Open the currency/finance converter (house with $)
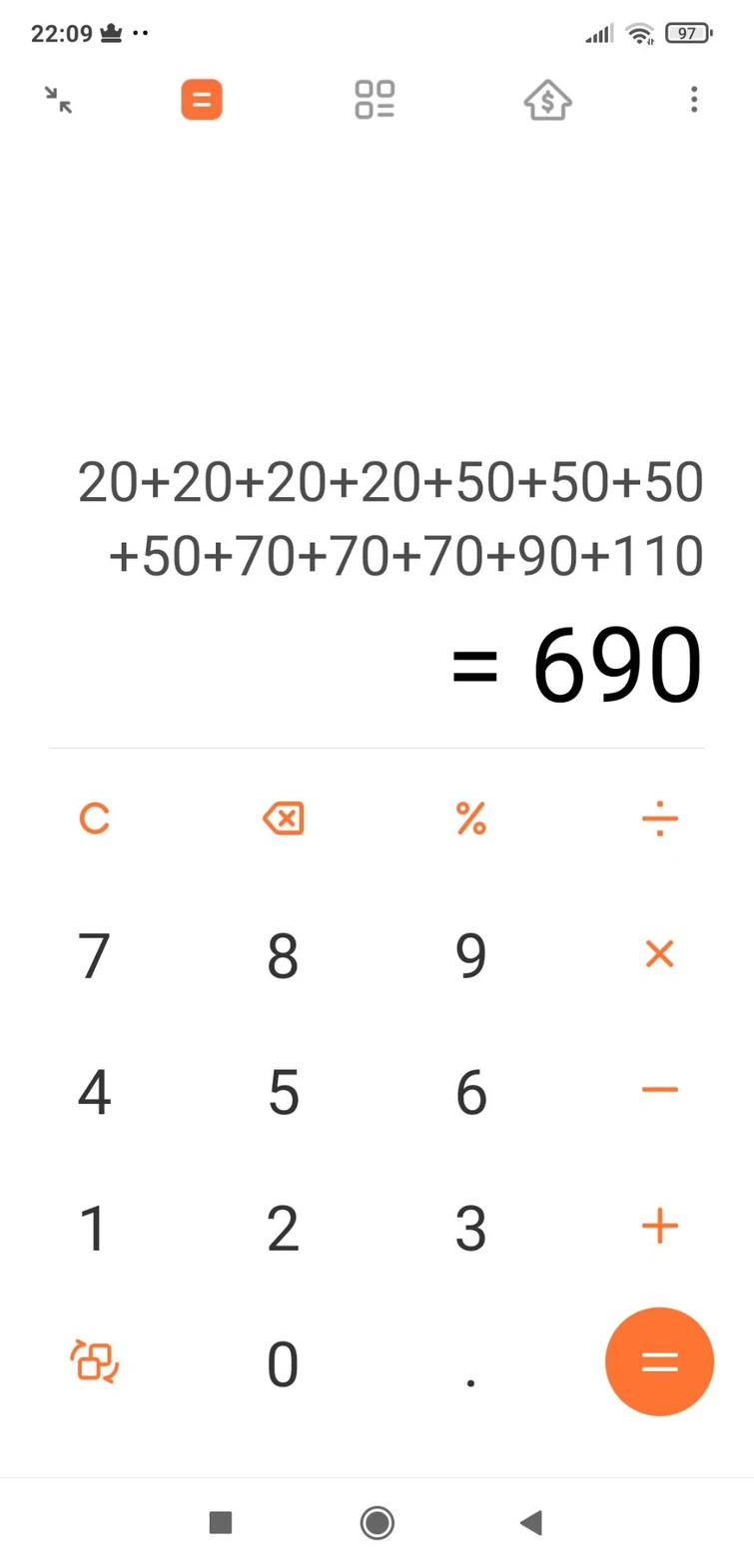This screenshot has height=1568, width=754. pyautogui.click(x=546, y=100)
